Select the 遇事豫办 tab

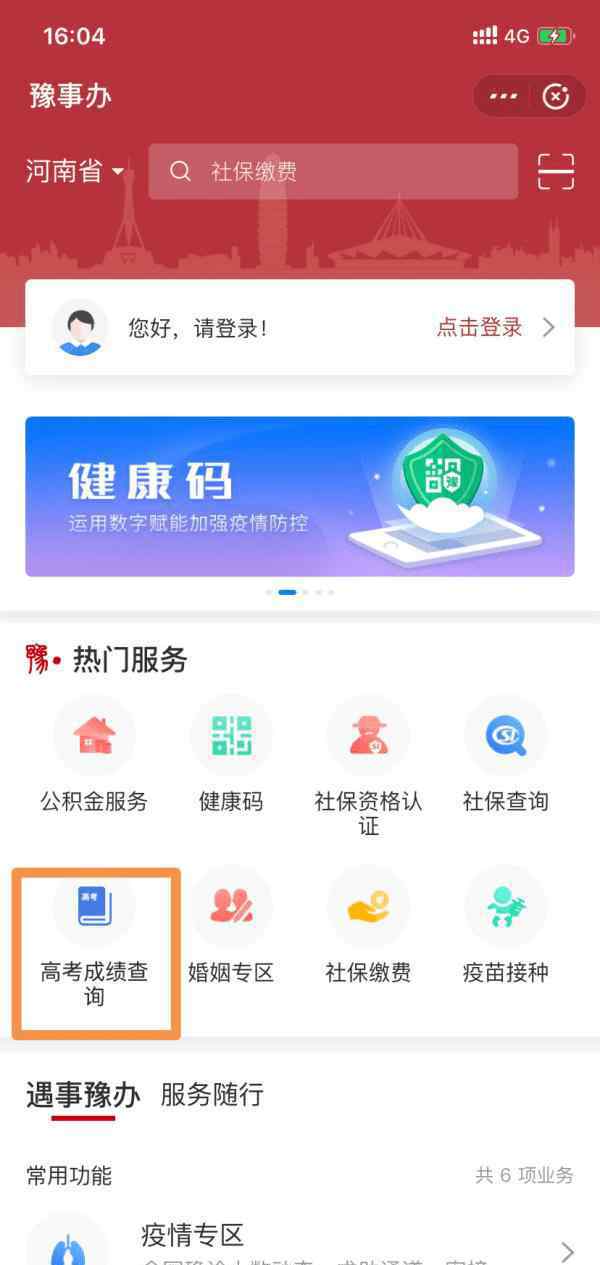click(x=83, y=1096)
